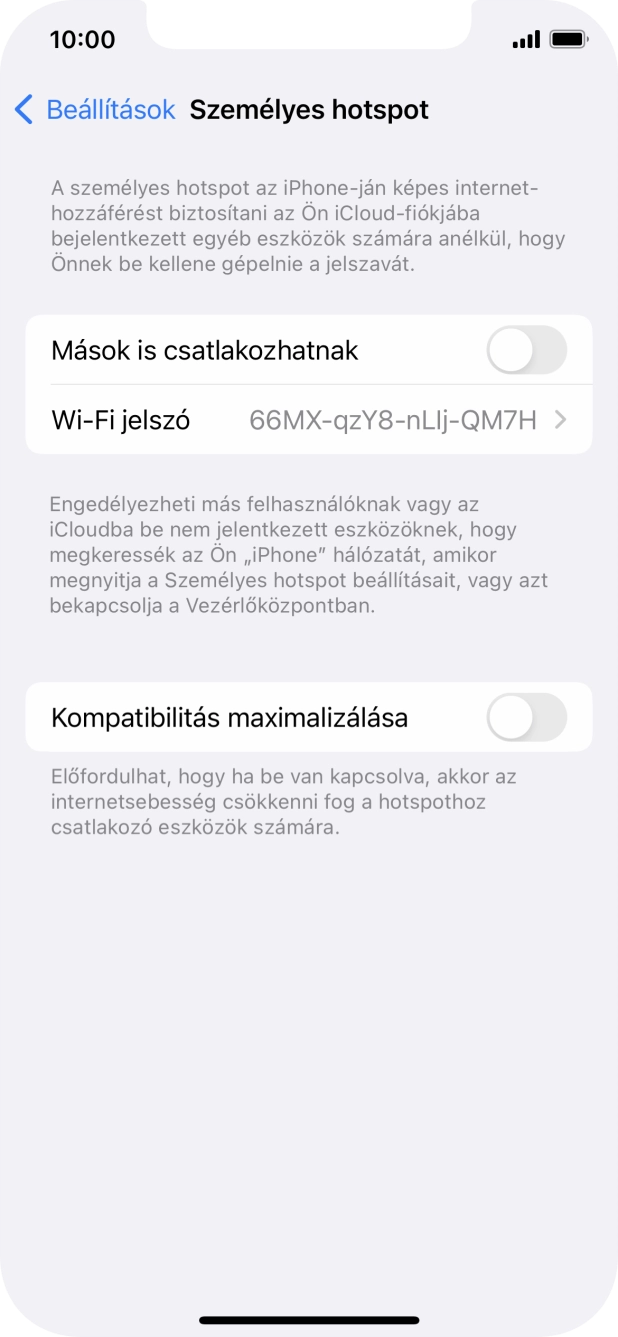Go back to Beállítások
The width and height of the screenshot is (618, 1337).
coord(95,110)
